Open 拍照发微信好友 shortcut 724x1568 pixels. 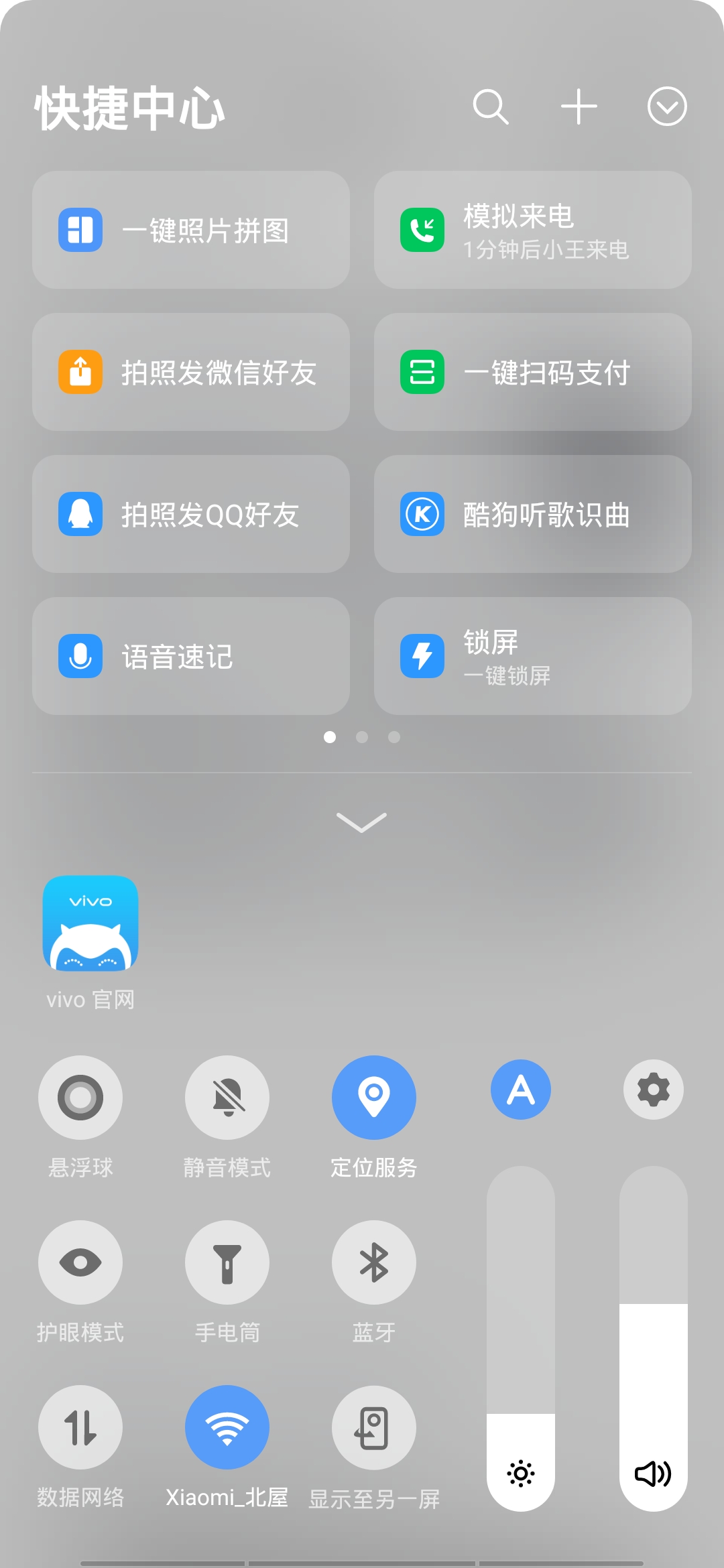pyautogui.click(x=191, y=372)
